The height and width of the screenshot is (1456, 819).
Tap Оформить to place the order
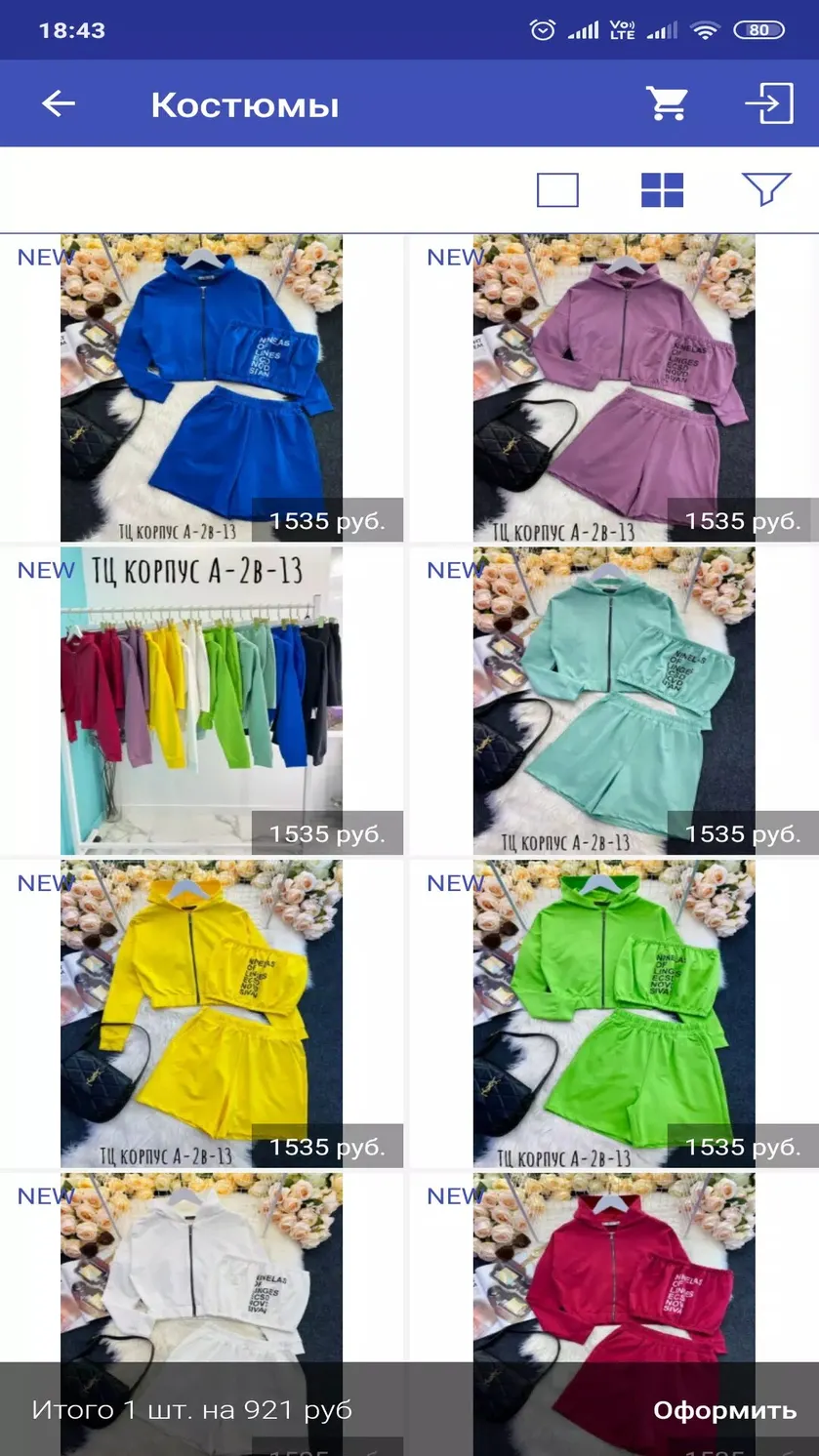[x=724, y=1410]
